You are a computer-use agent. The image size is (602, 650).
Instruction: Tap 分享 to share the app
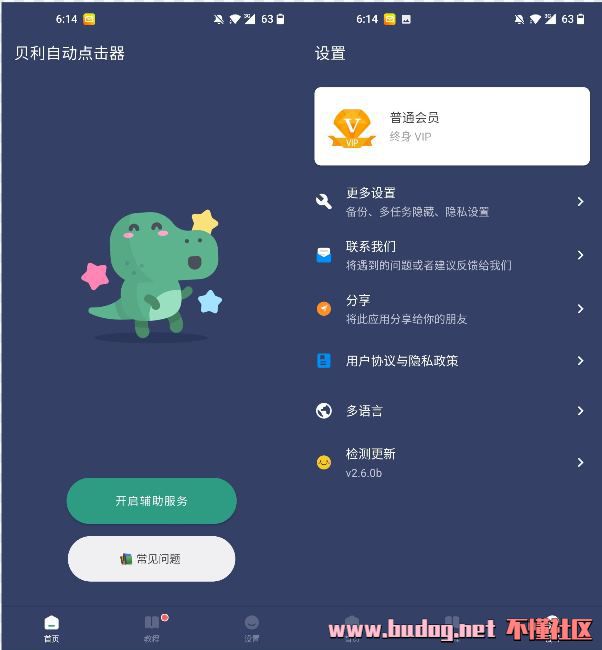click(x=451, y=309)
